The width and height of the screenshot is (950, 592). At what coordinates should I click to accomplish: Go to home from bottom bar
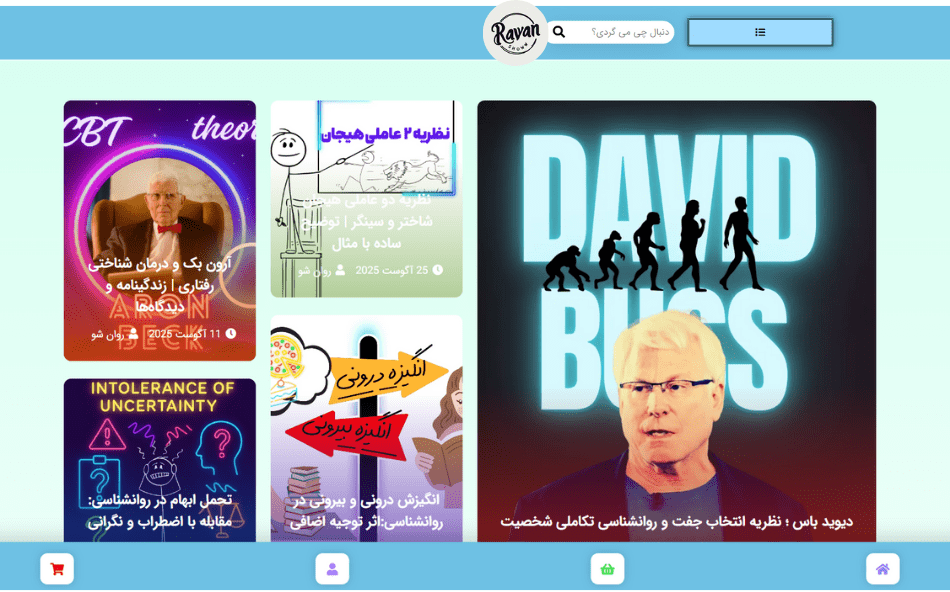(x=882, y=569)
